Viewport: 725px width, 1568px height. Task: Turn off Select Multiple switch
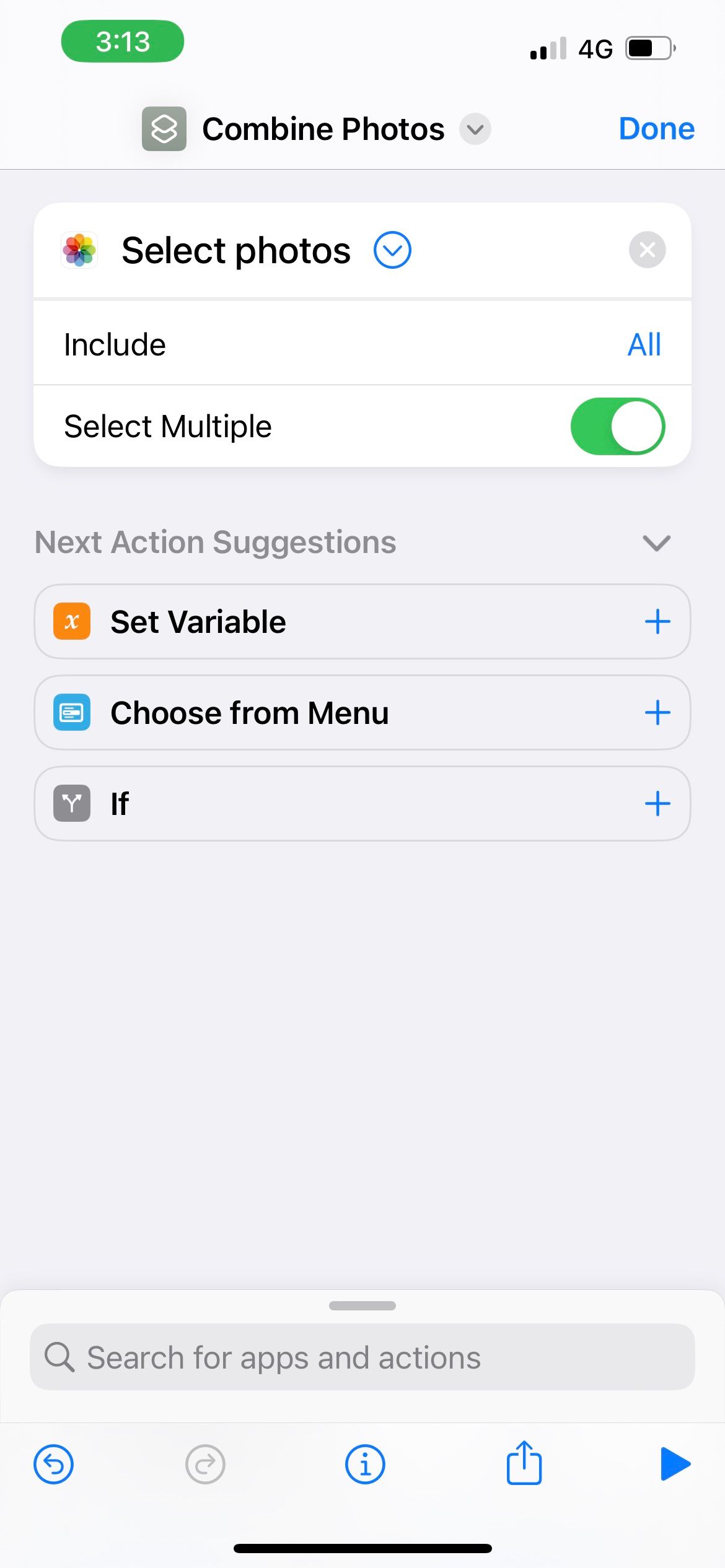(x=617, y=426)
